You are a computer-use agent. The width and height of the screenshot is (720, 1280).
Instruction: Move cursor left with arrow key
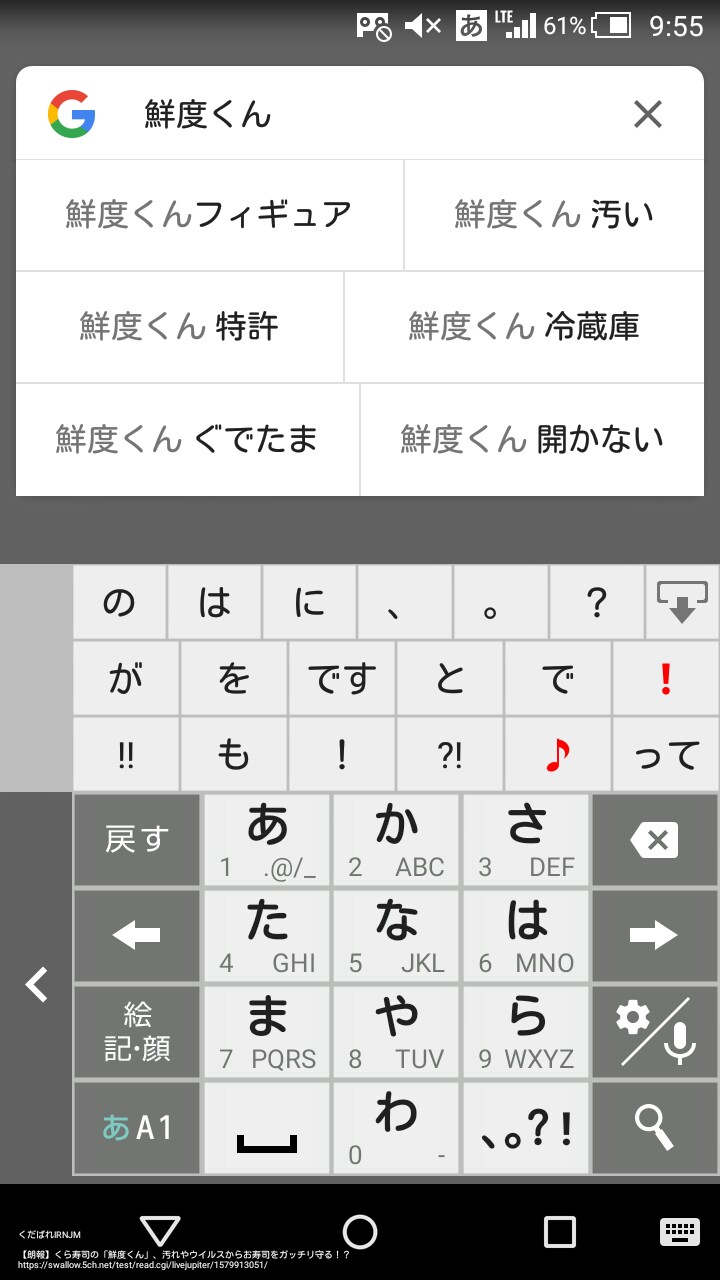point(137,936)
